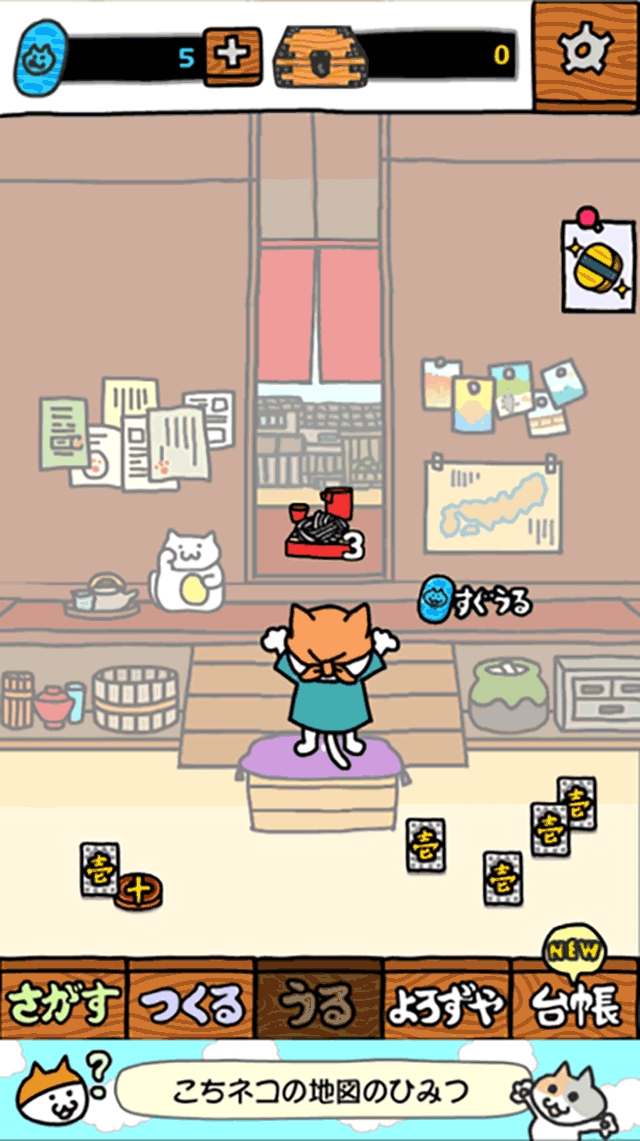This screenshot has width=640, height=1141.
Task: Open the pinned yarn ball note
Action: [598, 264]
